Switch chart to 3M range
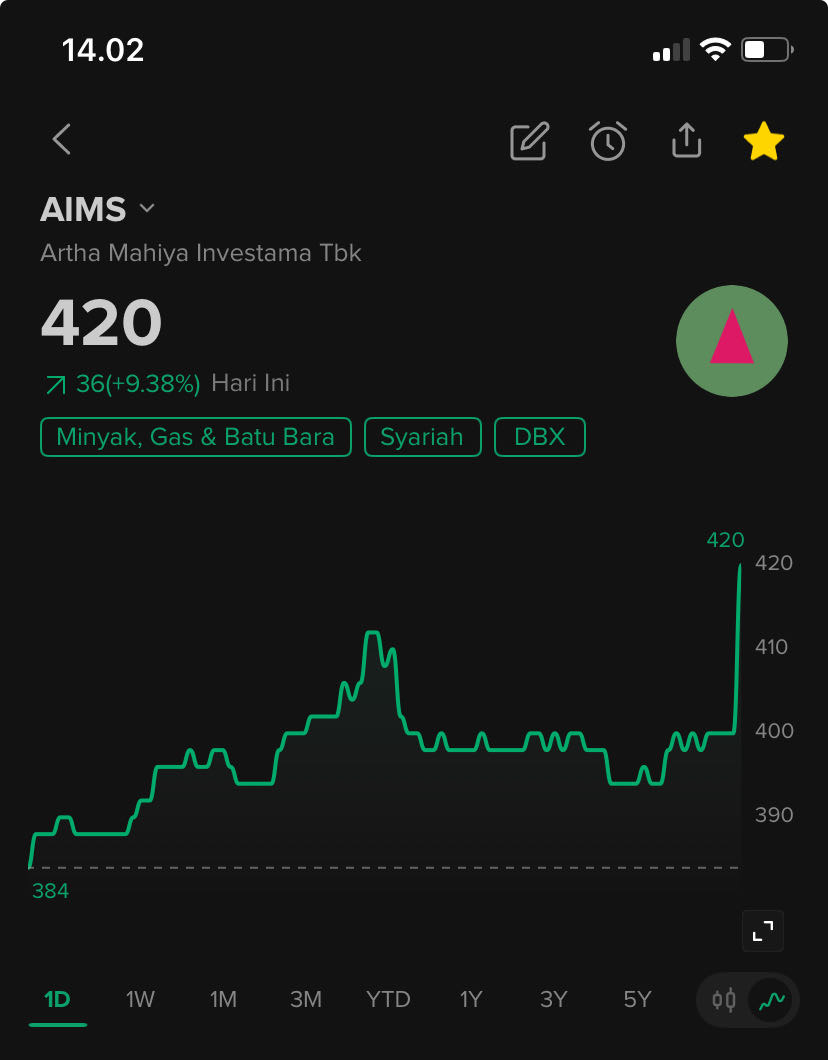 305,999
